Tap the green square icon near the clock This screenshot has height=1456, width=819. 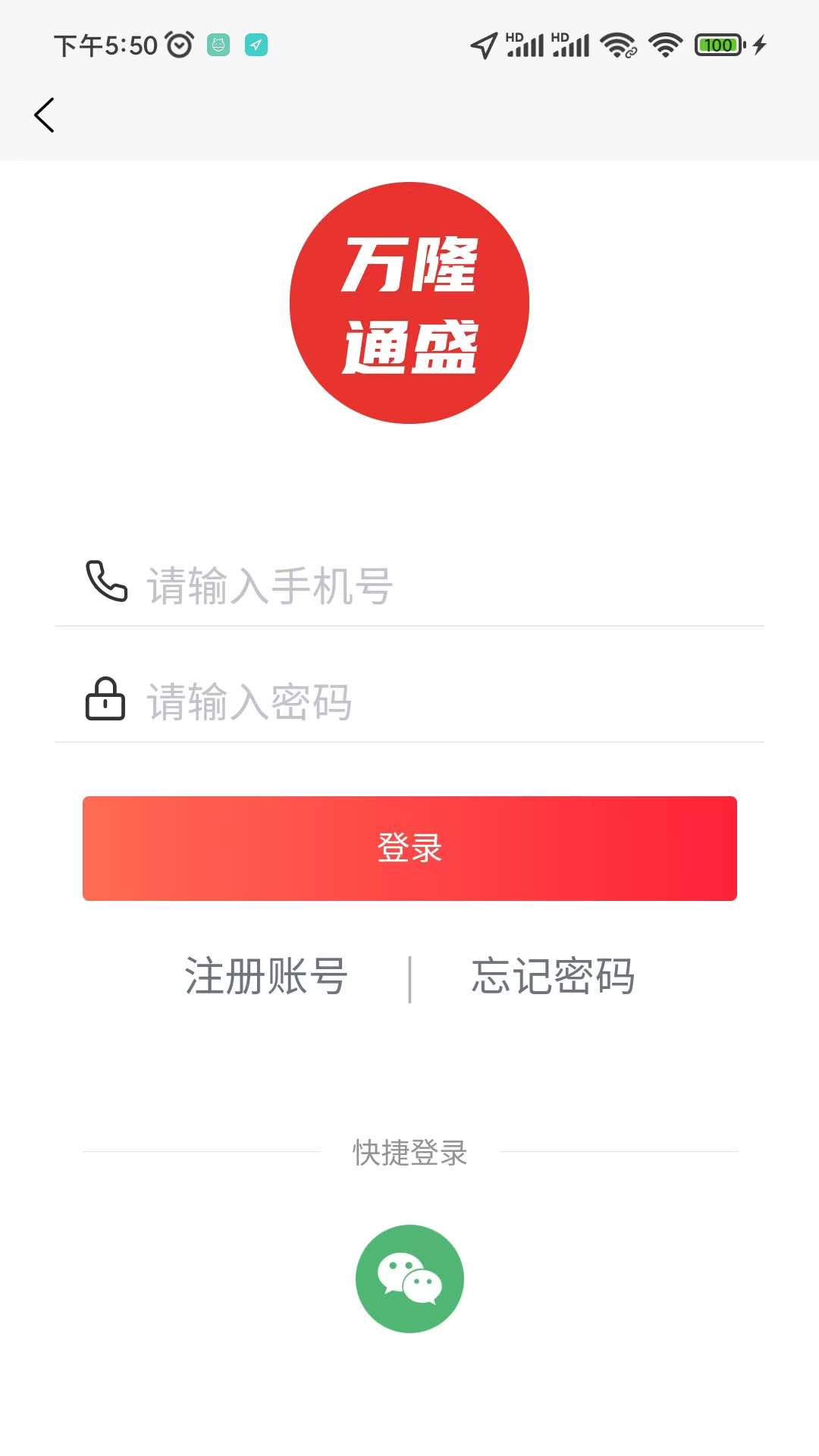218,45
